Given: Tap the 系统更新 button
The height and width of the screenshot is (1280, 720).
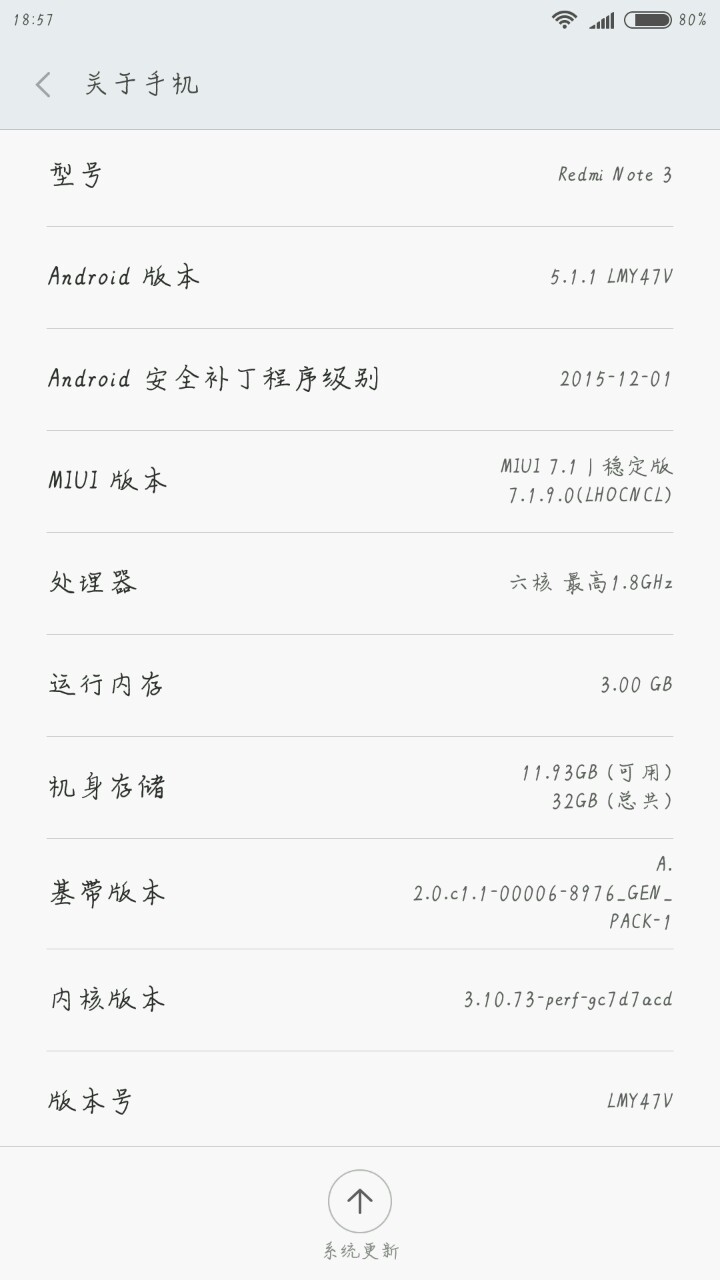Looking at the screenshot, I should pos(360,1202).
